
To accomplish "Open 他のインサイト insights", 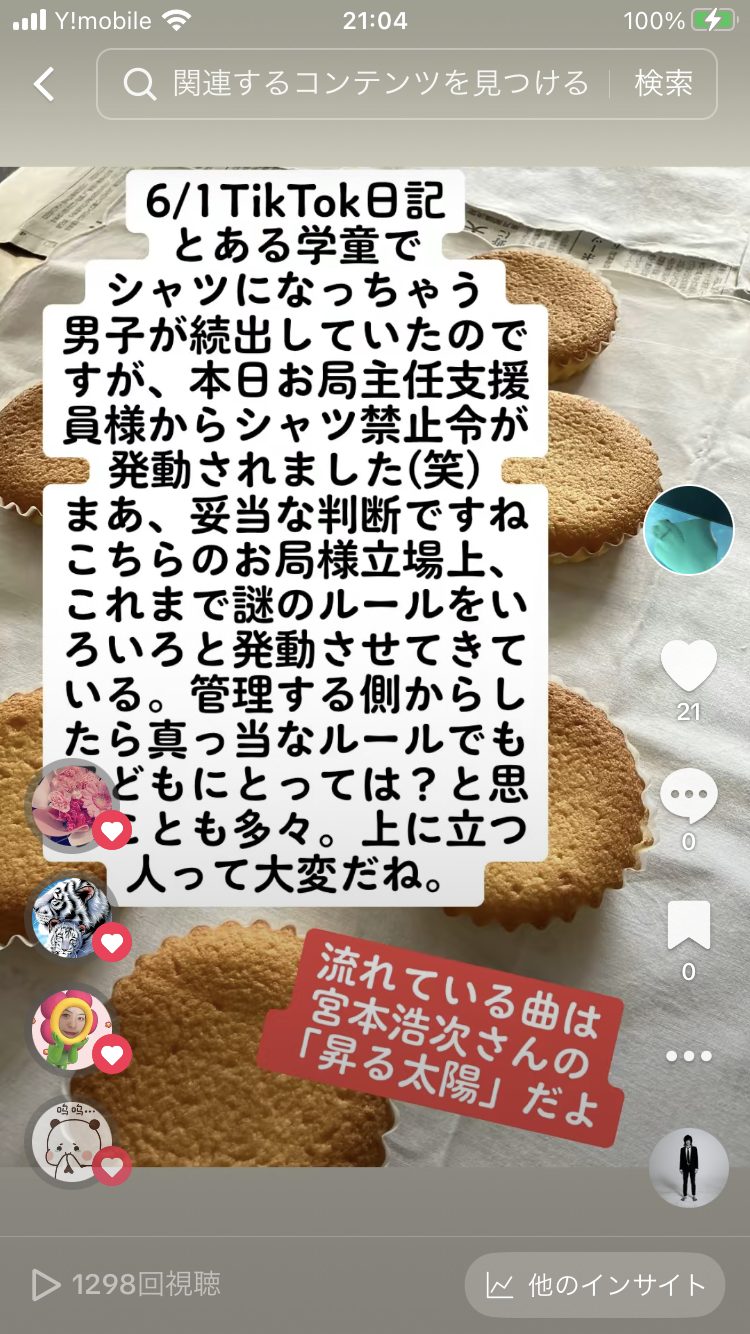I will [595, 1285].
